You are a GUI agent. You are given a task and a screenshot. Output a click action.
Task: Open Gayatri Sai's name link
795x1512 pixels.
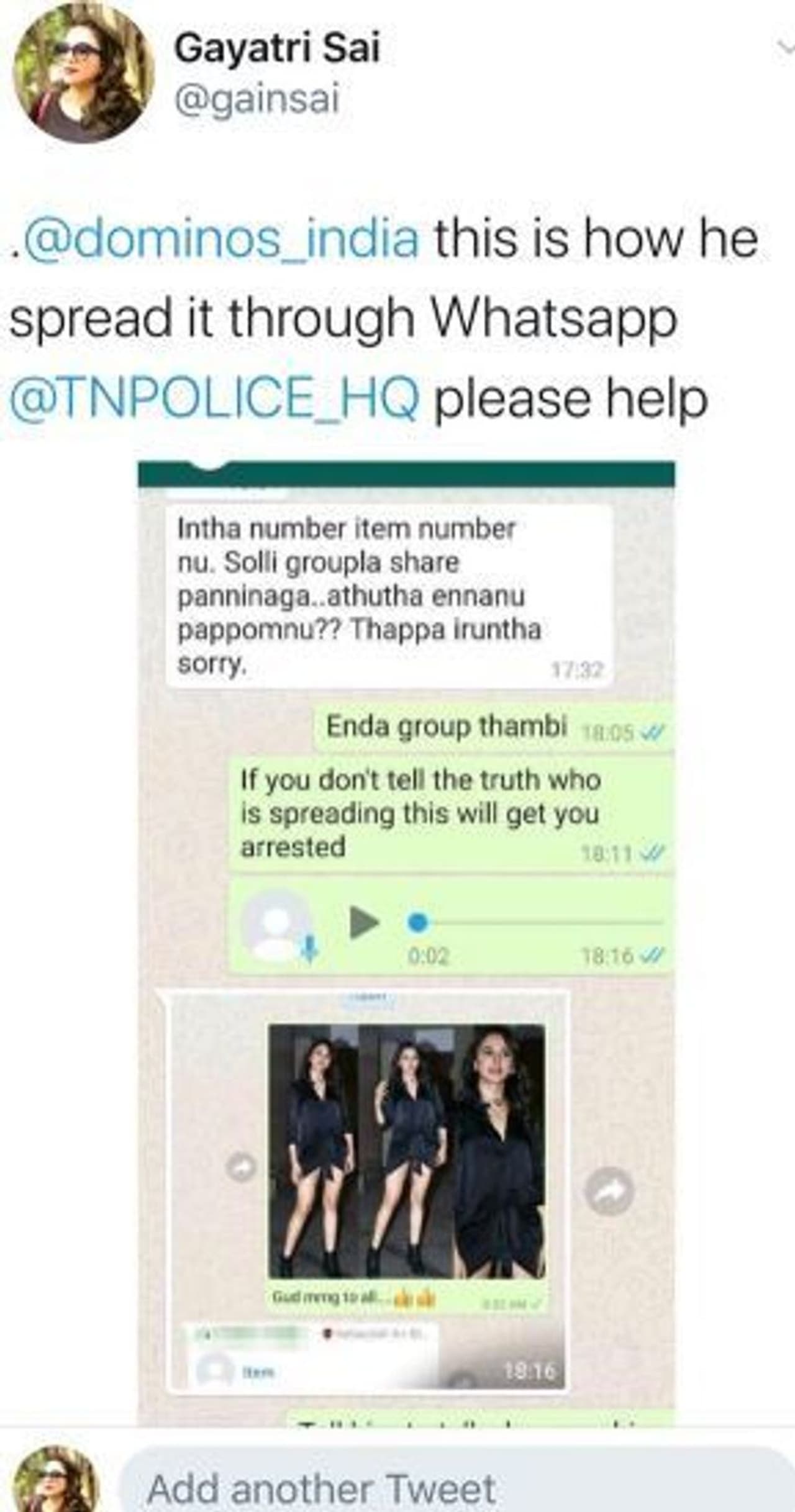tap(276, 48)
